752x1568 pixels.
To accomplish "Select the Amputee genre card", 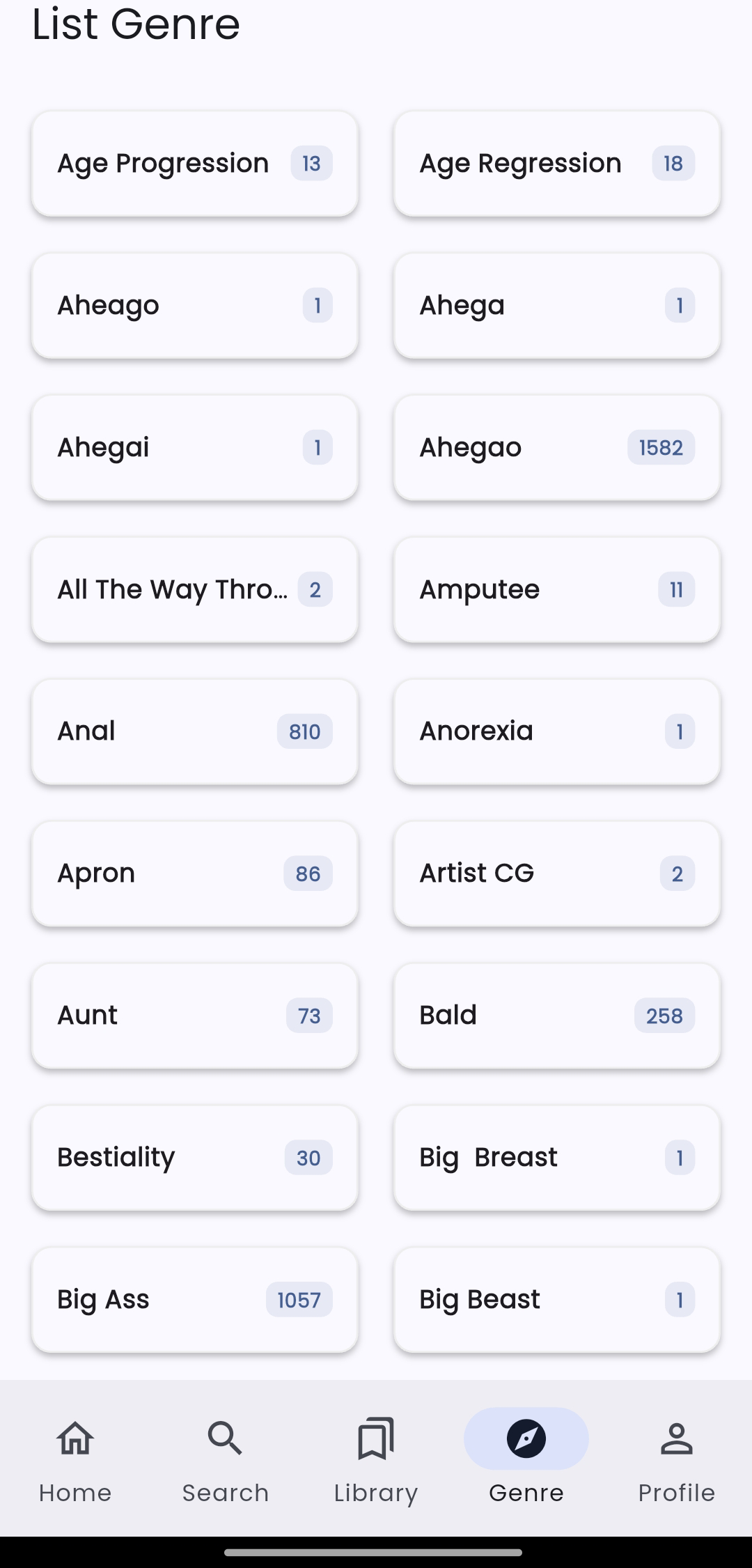I will (556, 589).
